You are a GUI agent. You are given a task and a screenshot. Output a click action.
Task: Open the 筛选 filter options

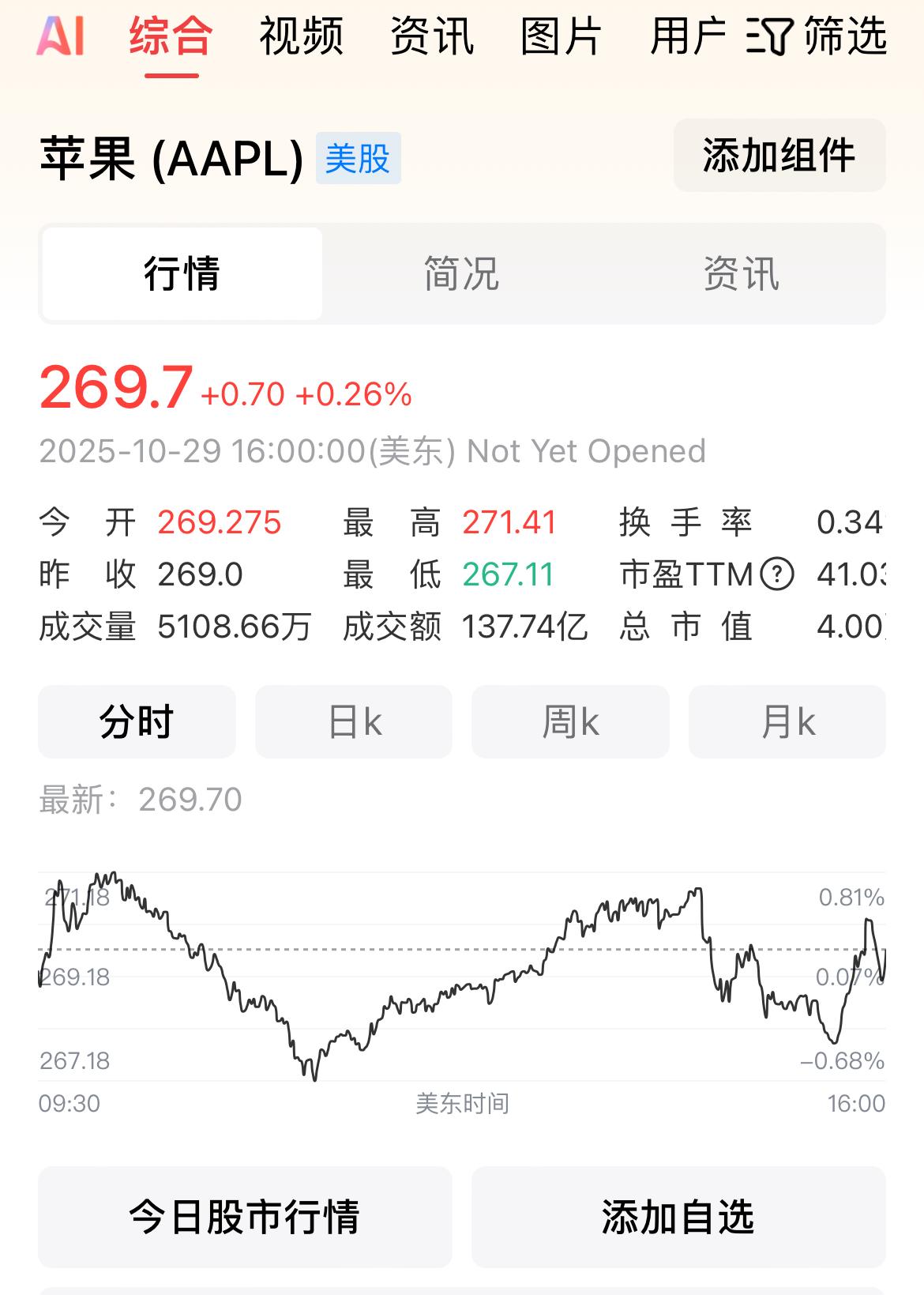(817, 36)
